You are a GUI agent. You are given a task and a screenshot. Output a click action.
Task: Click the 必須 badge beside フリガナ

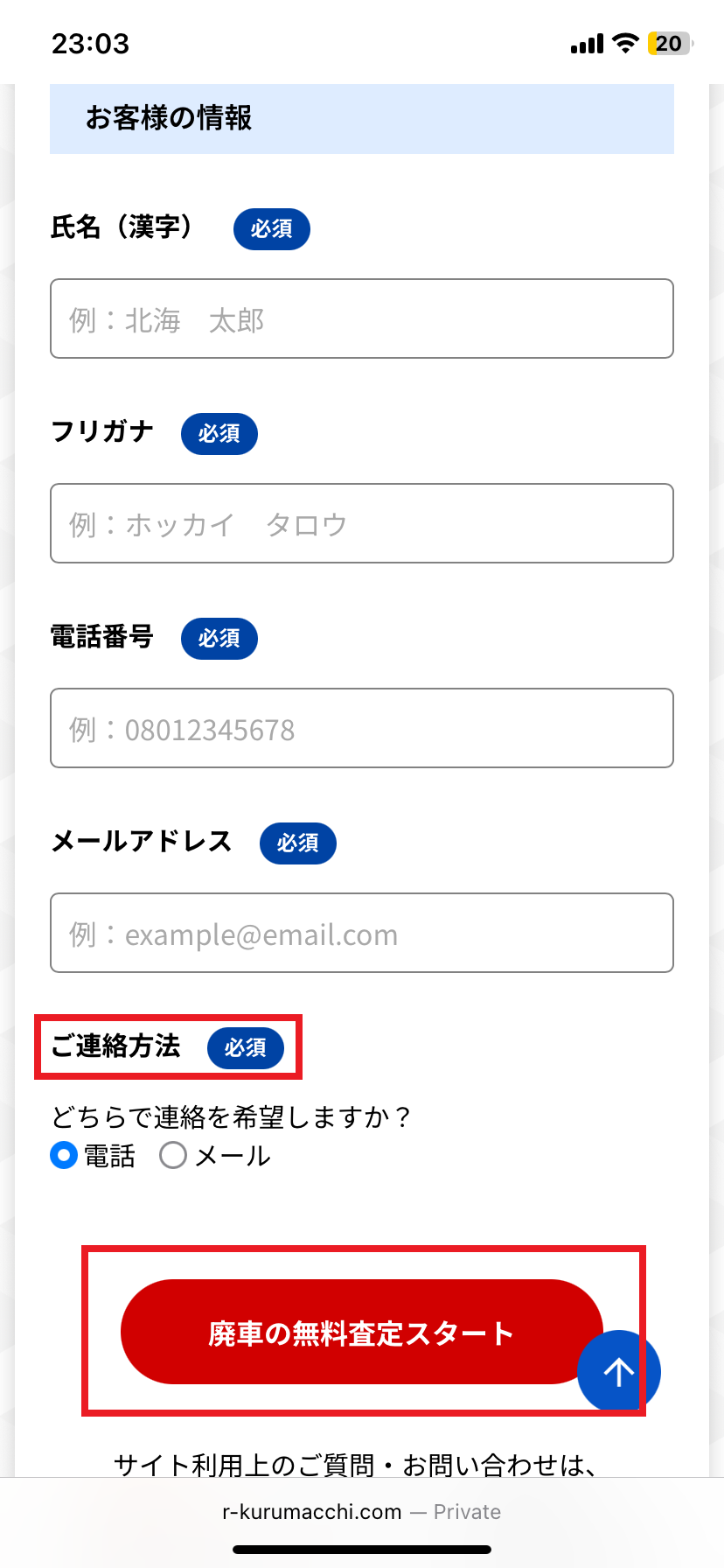click(x=219, y=434)
